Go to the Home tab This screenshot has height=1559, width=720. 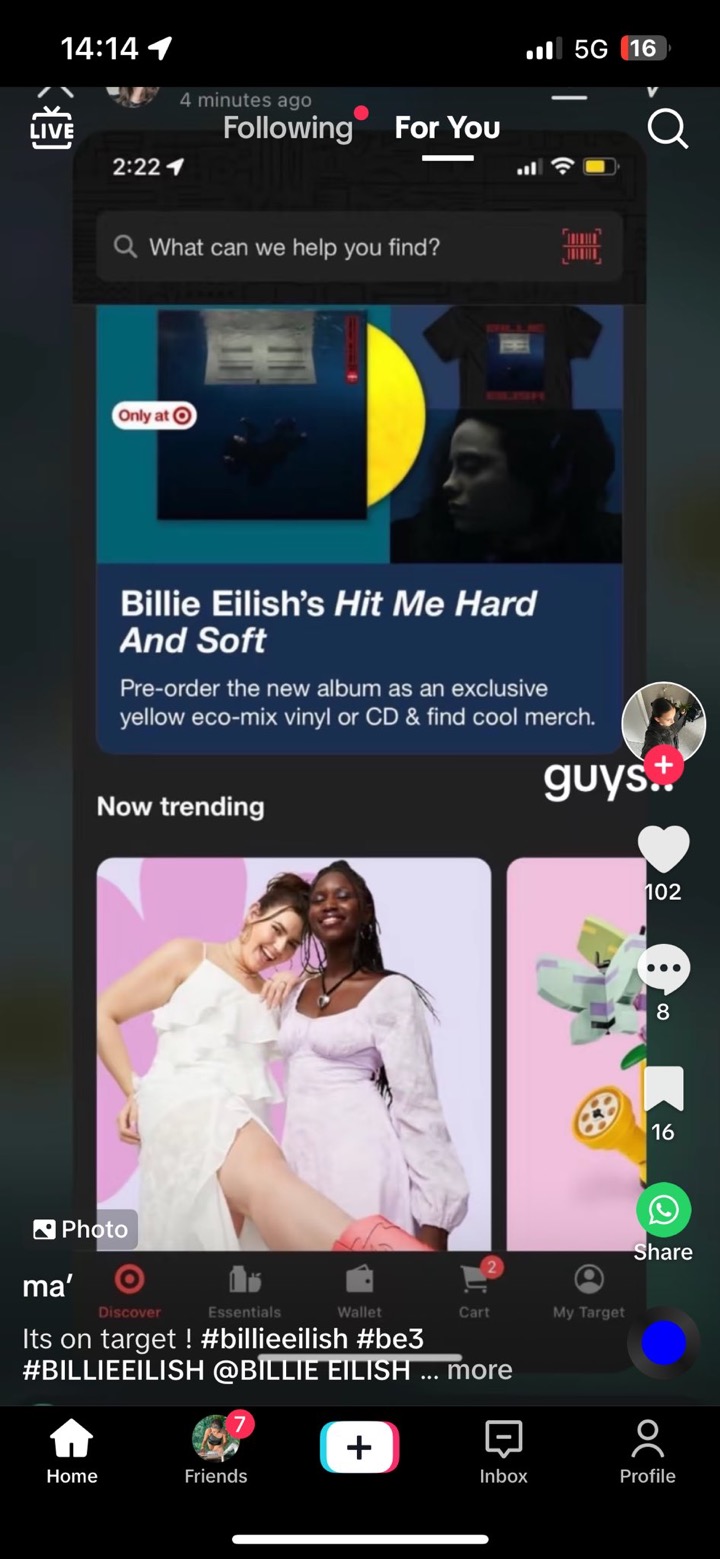click(72, 1453)
